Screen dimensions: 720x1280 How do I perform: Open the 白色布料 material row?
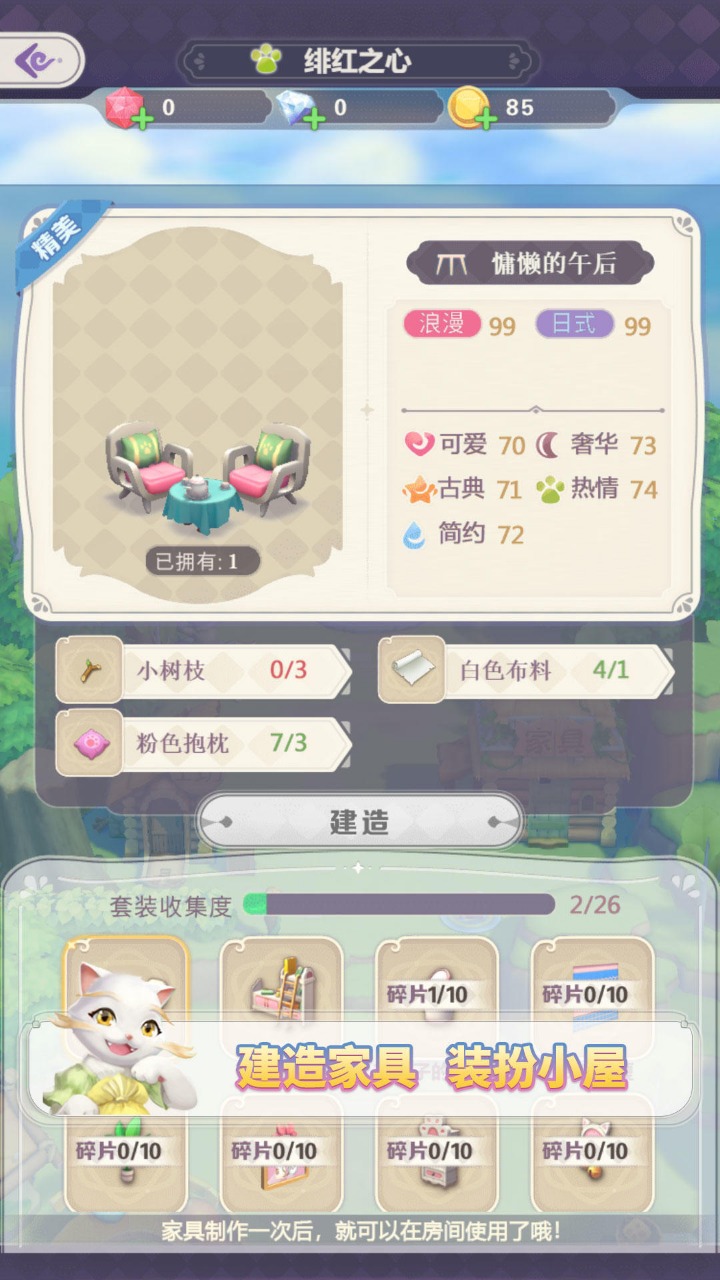(527, 670)
